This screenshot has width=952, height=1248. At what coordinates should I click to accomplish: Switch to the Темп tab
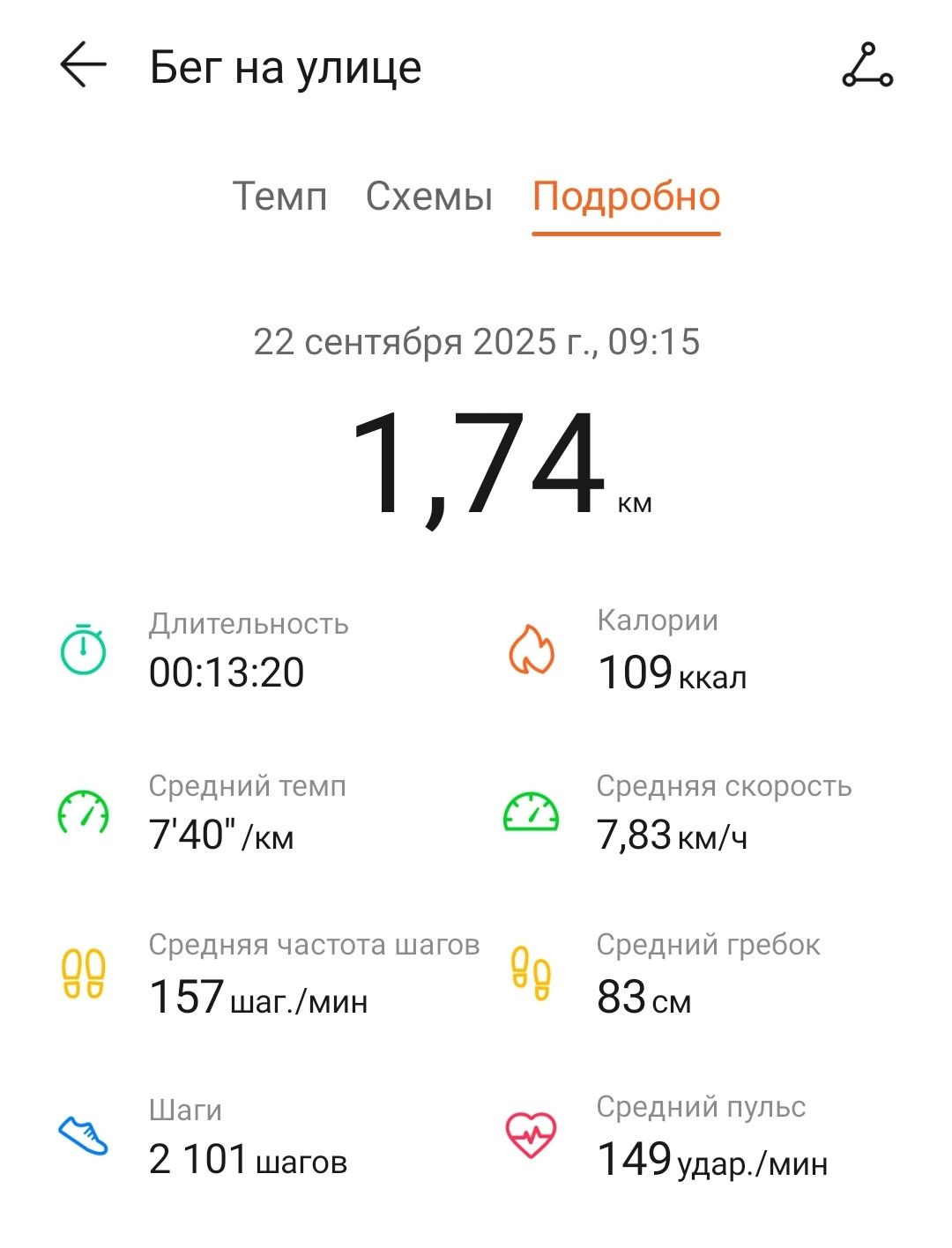(x=279, y=196)
